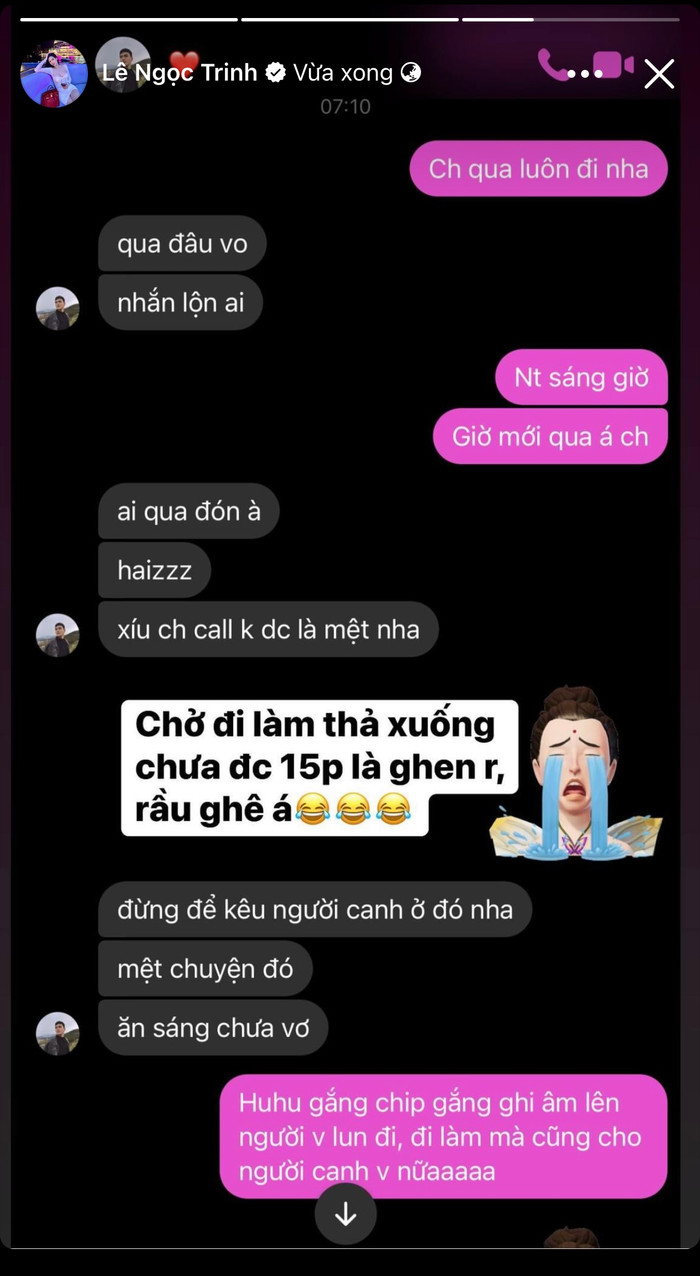The height and width of the screenshot is (1276, 700).
Task: Open the story's three-dot options menu
Action: point(585,74)
